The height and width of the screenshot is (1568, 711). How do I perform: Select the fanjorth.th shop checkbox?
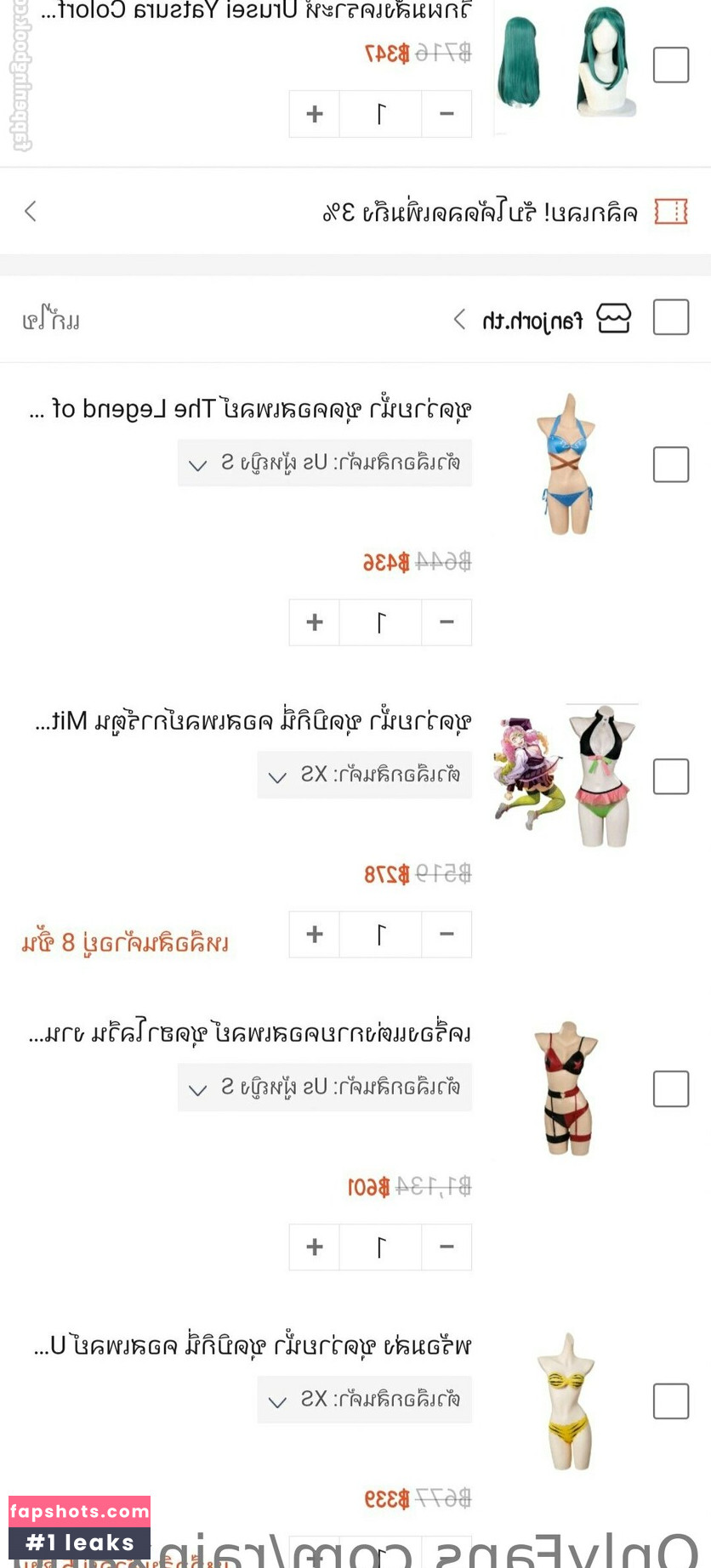click(670, 317)
